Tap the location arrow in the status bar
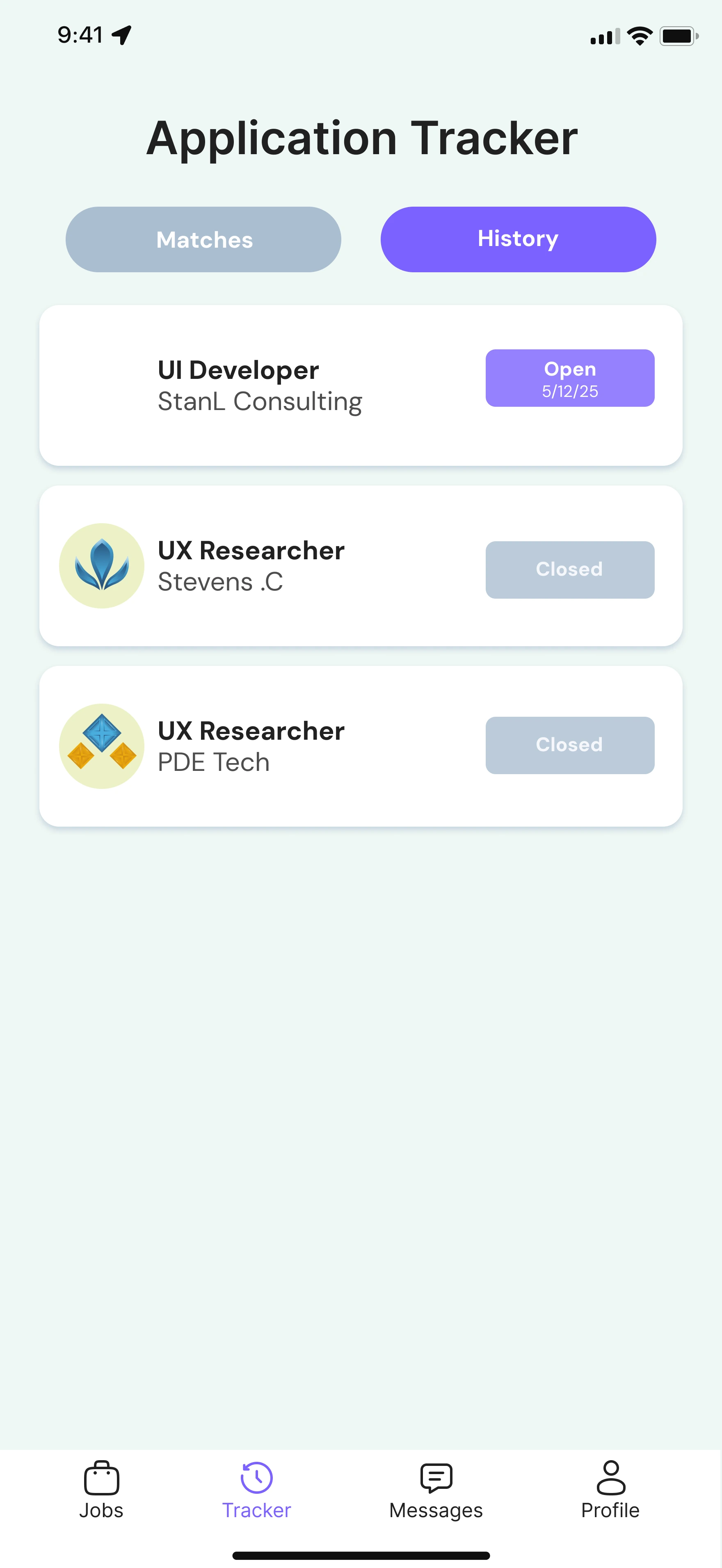Image resolution: width=722 pixels, height=1568 pixels. pyautogui.click(x=122, y=35)
